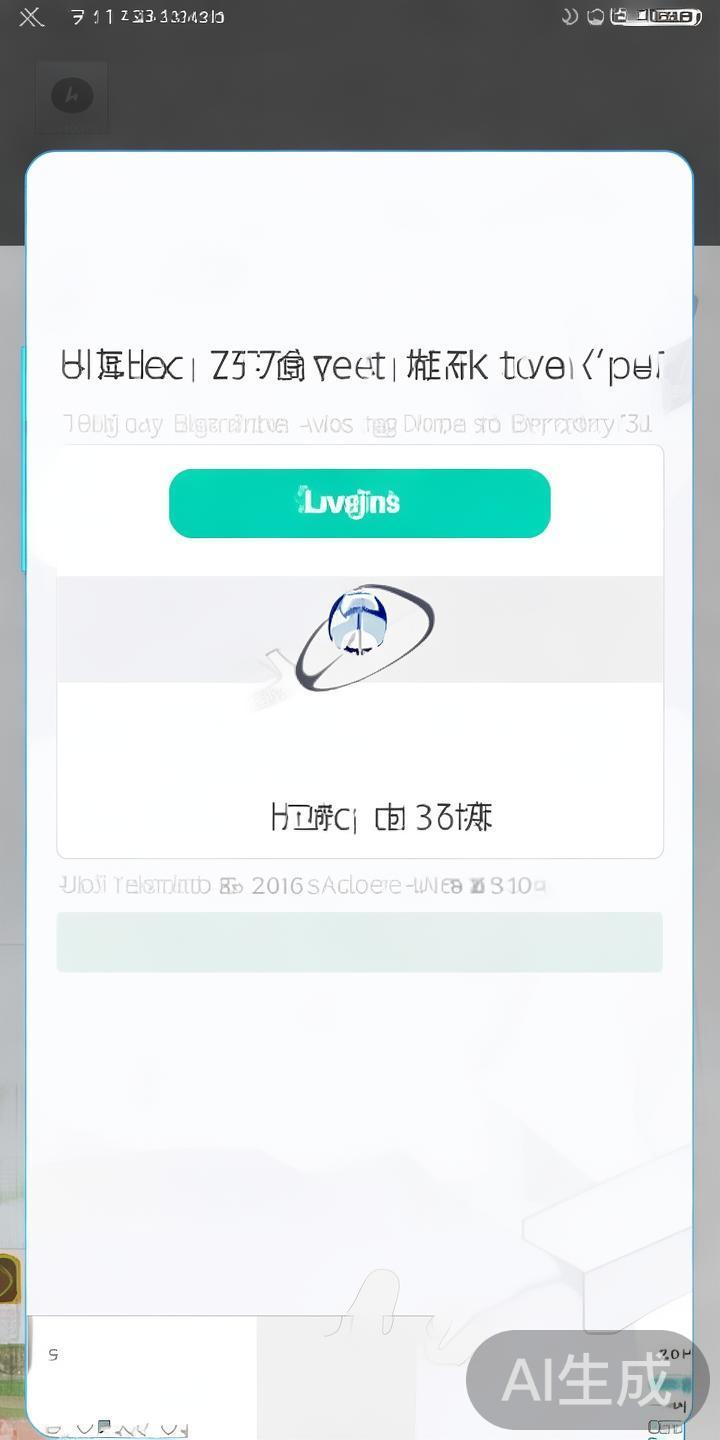Toggle the 'S' option in the lower-left panel
This screenshot has width=720, height=1440.
click(53, 1354)
